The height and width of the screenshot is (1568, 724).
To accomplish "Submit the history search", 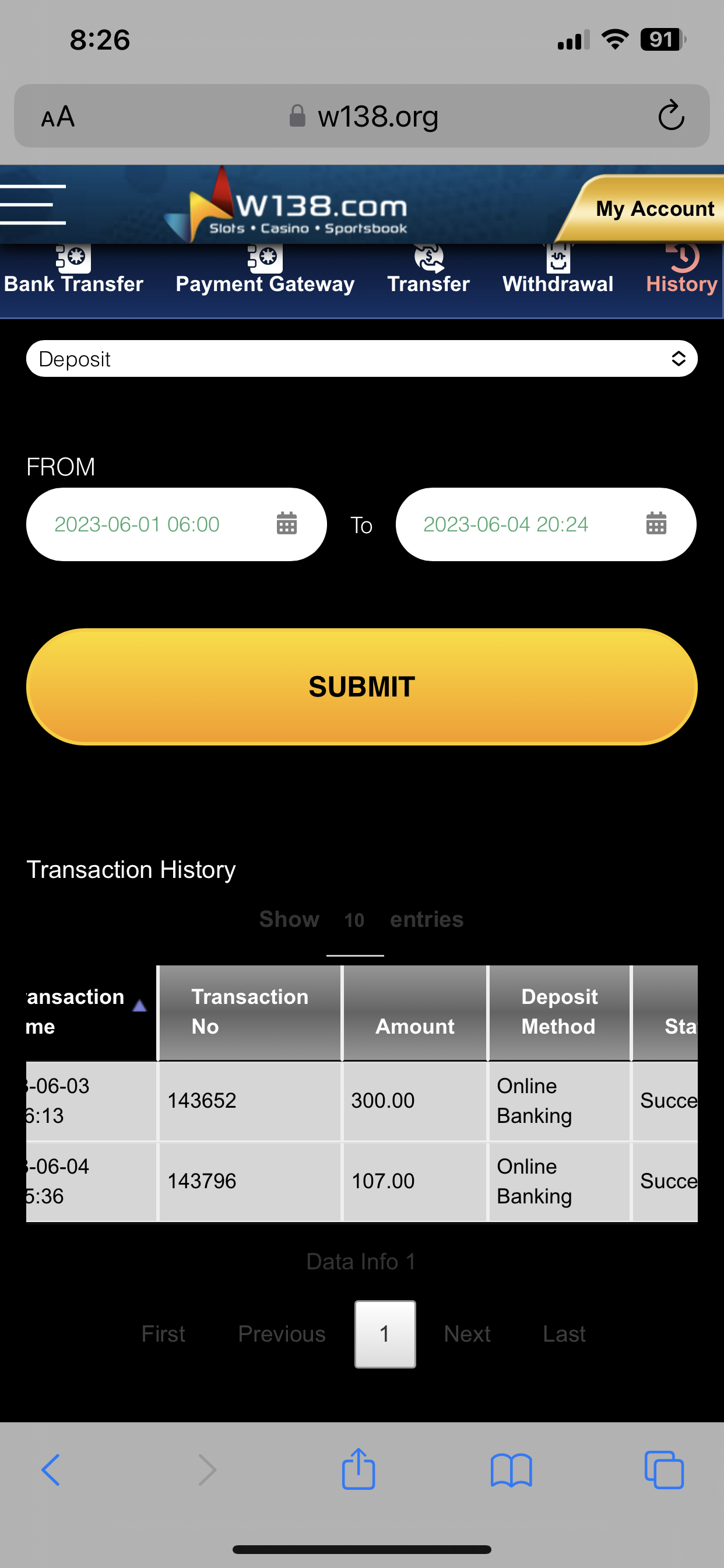I will [361, 687].
